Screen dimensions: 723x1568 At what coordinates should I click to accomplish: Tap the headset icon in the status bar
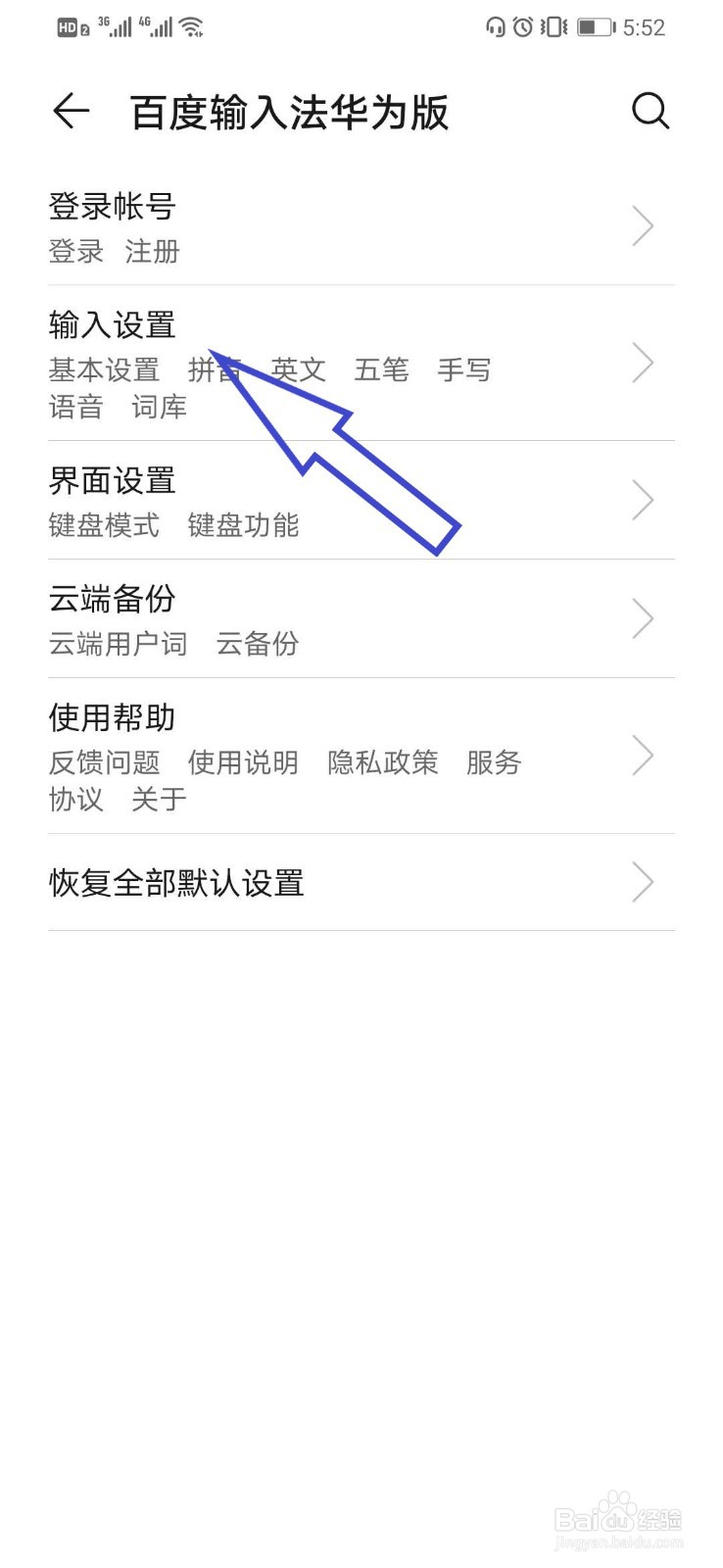496,26
